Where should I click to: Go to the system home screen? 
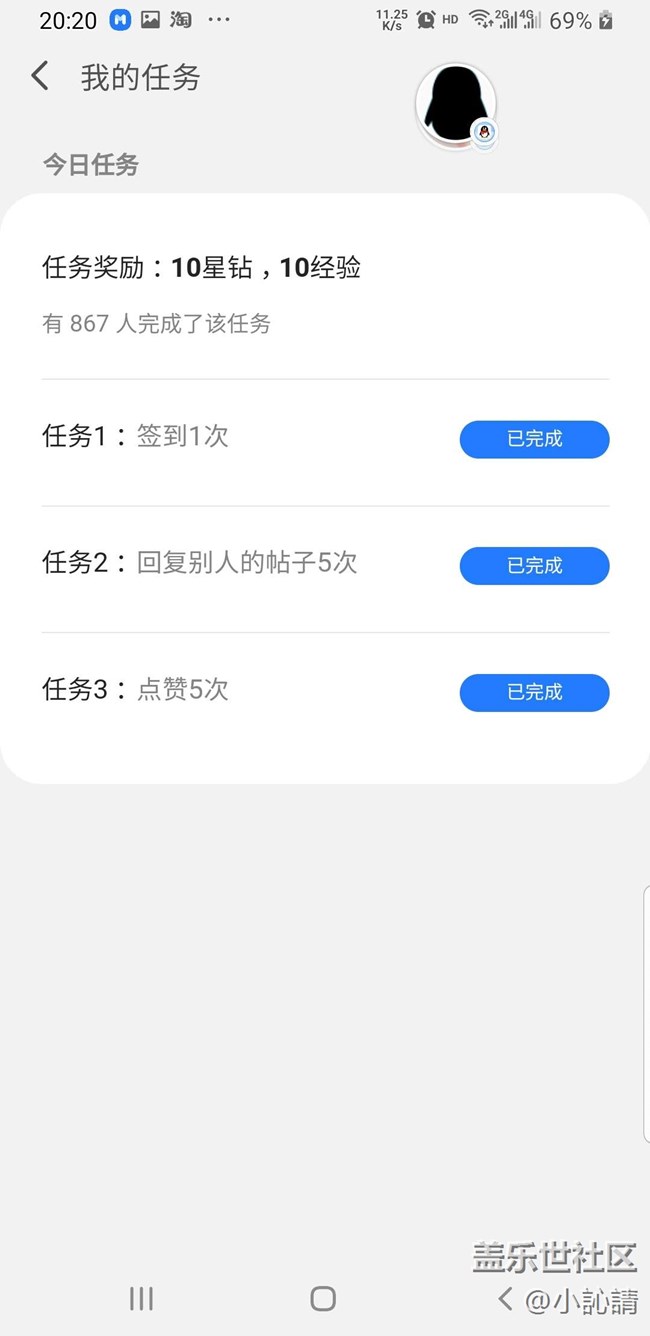point(323,1298)
